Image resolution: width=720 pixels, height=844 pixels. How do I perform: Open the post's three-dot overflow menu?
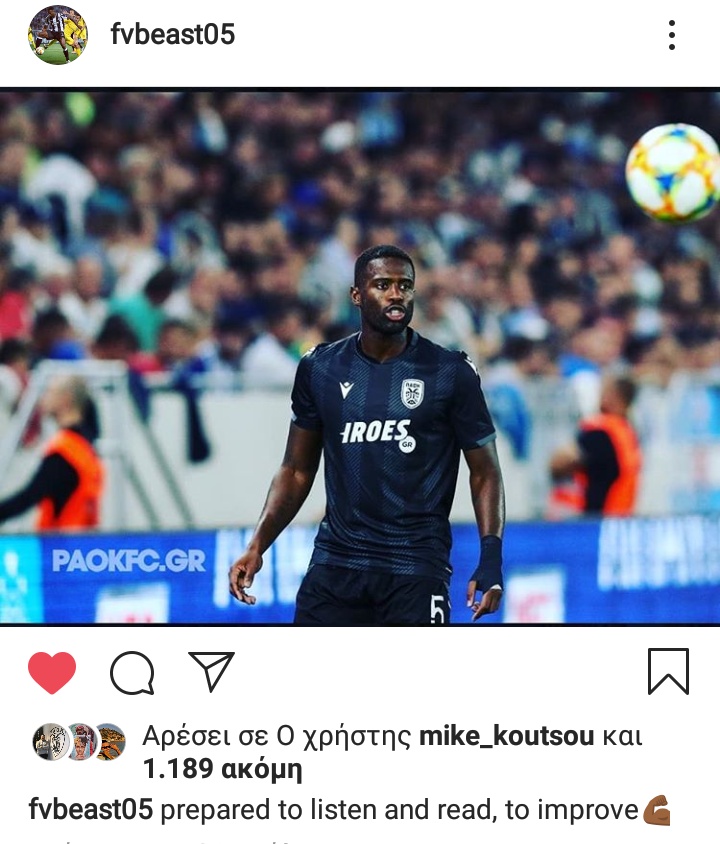point(672,35)
